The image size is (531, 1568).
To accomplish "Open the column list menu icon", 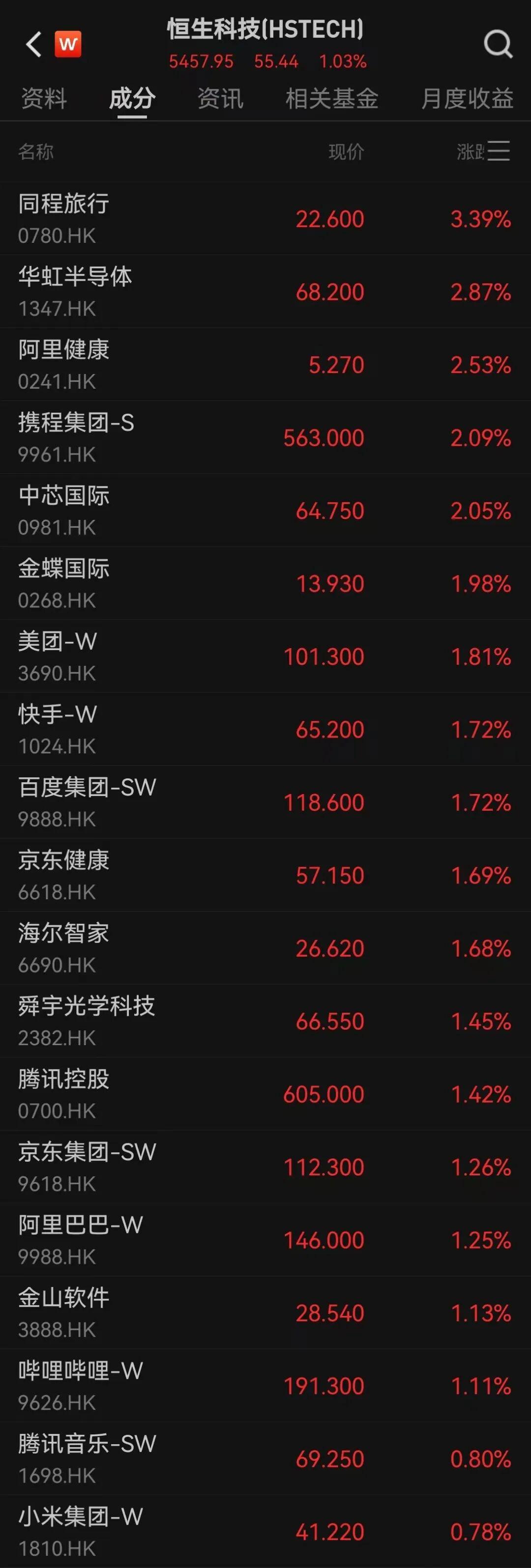I will coord(499,151).
